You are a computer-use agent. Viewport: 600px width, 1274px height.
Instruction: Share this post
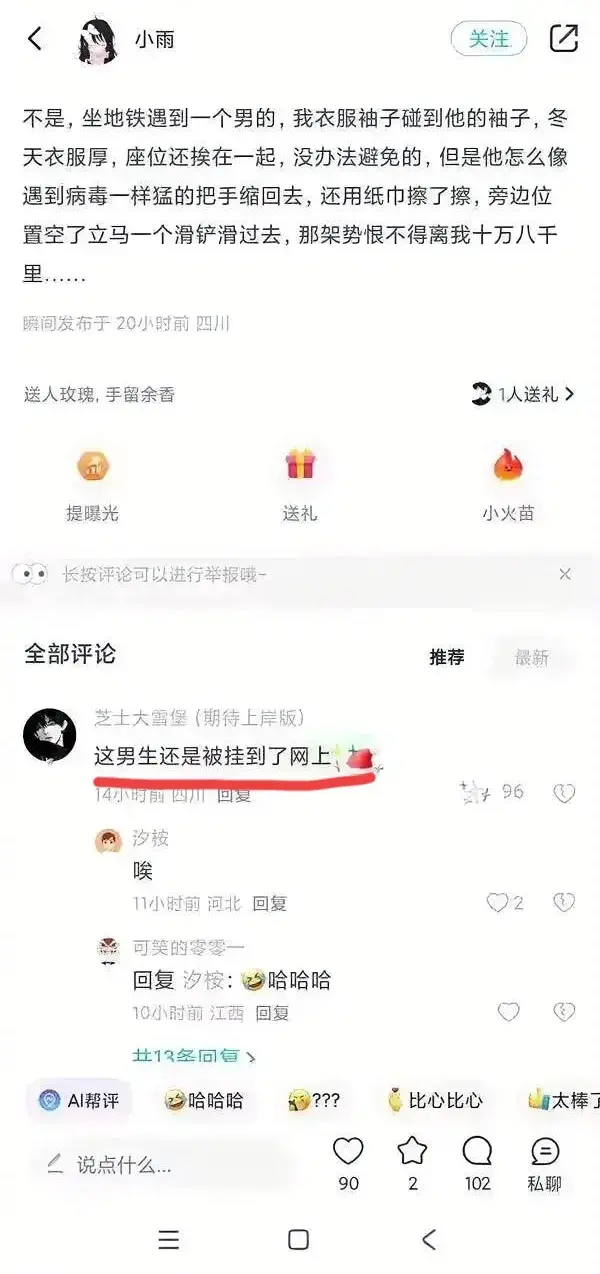pos(564,38)
